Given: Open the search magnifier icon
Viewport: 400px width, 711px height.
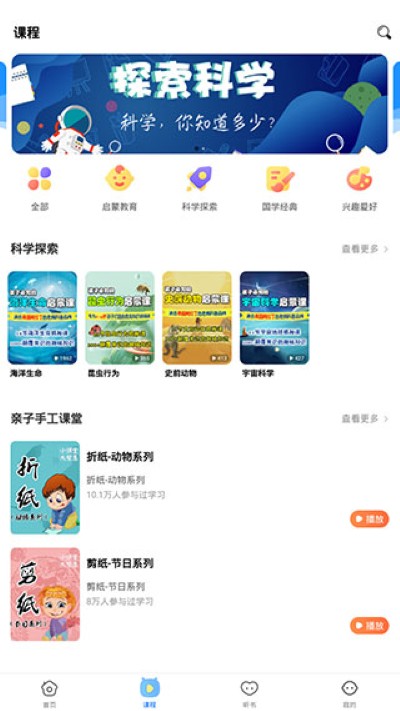Looking at the screenshot, I should (384, 33).
